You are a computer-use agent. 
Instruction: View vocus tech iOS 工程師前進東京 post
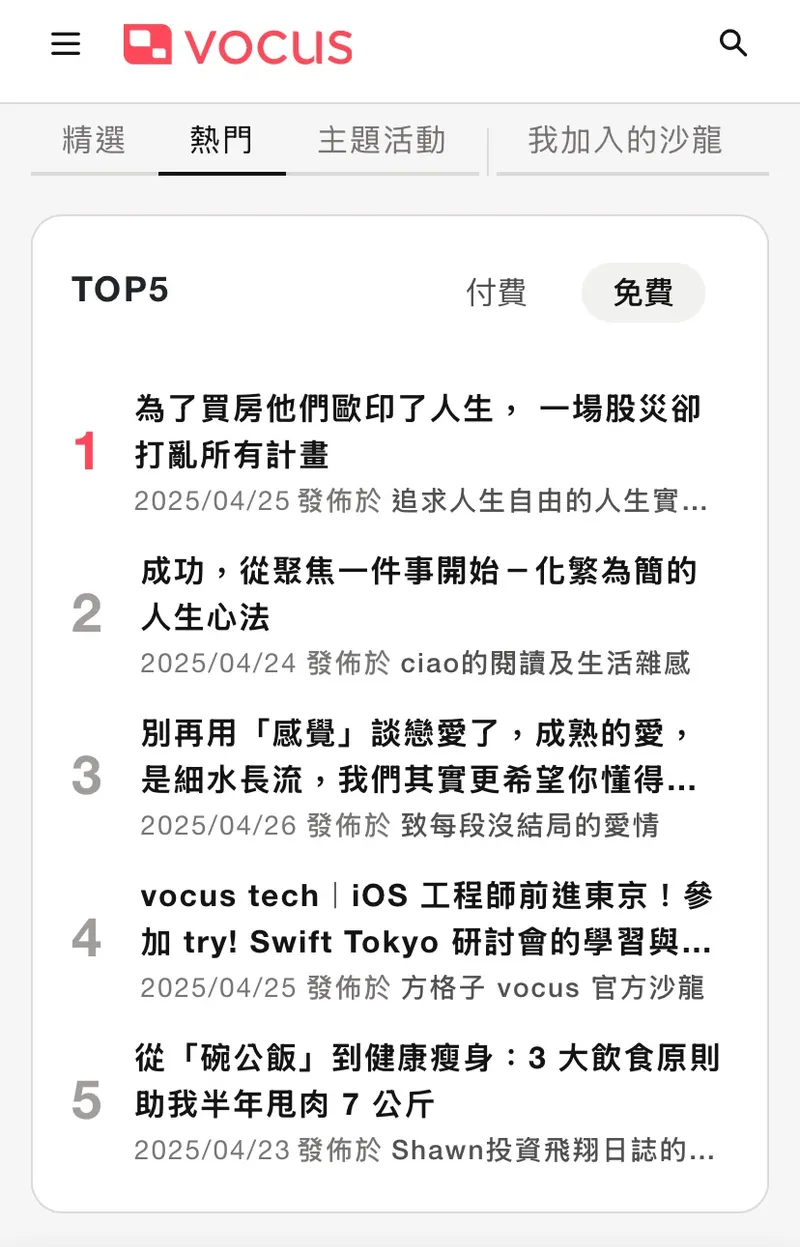coord(426,919)
